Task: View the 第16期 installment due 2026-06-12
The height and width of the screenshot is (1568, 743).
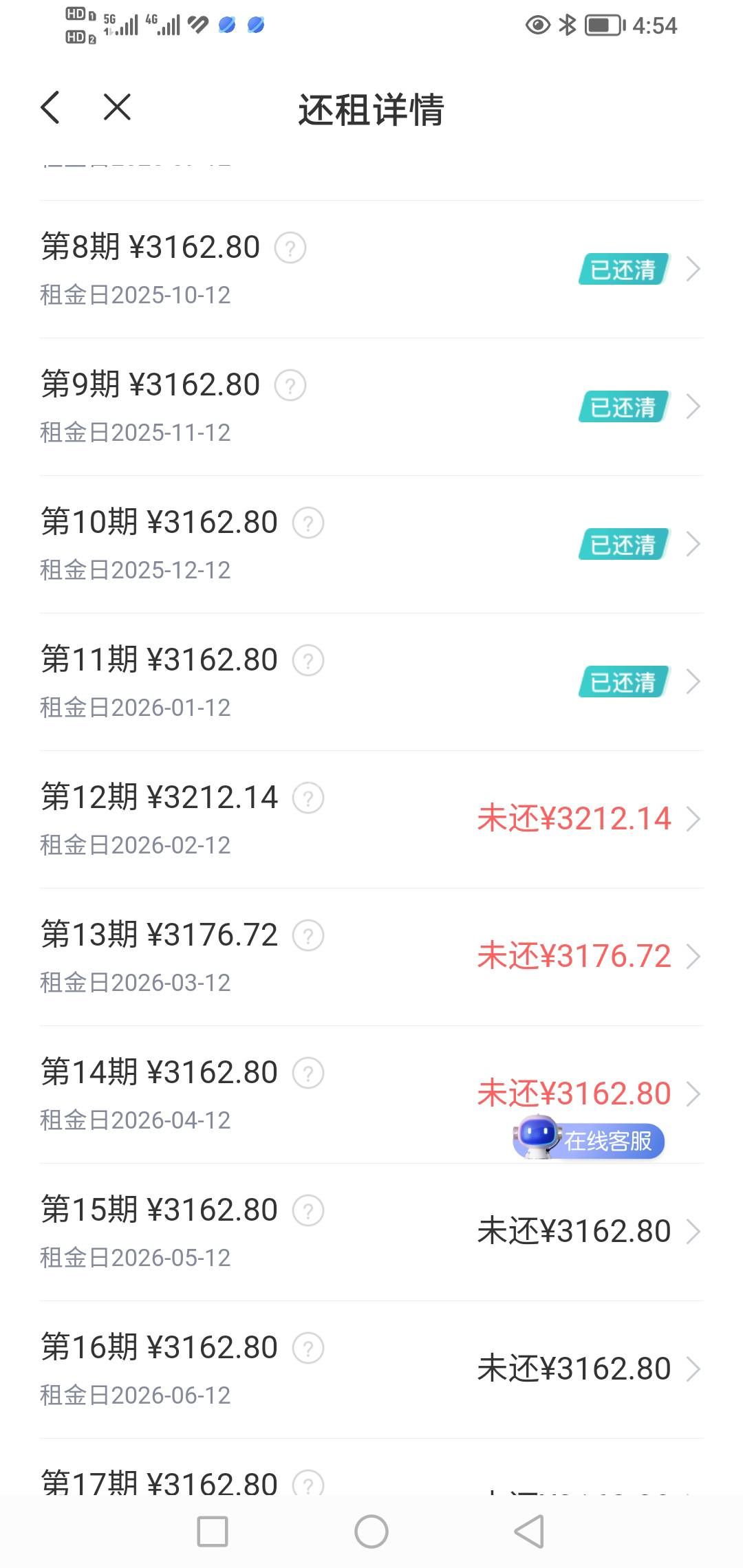Action: (x=371, y=1369)
